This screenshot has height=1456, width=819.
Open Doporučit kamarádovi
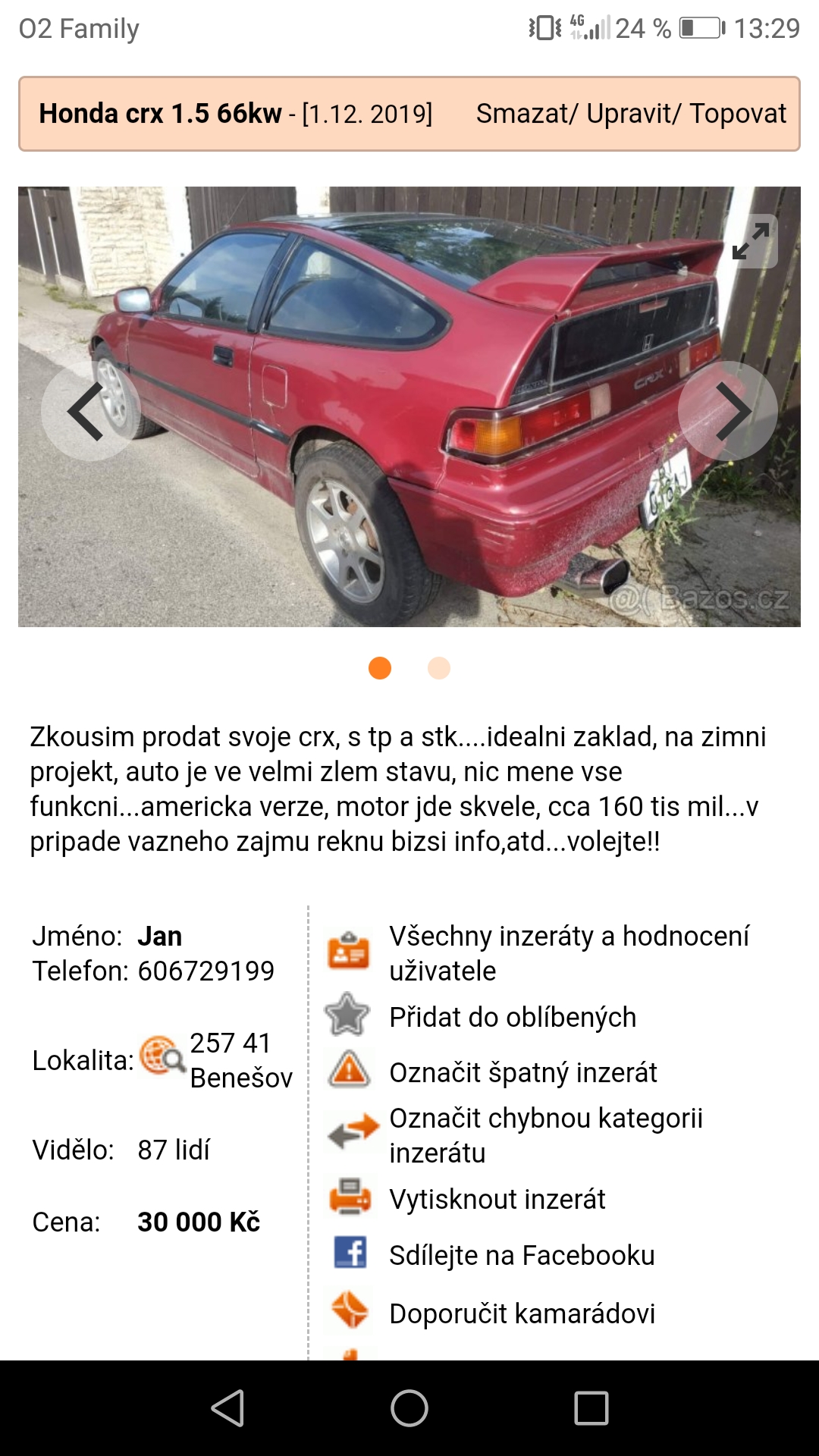tap(522, 1314)
